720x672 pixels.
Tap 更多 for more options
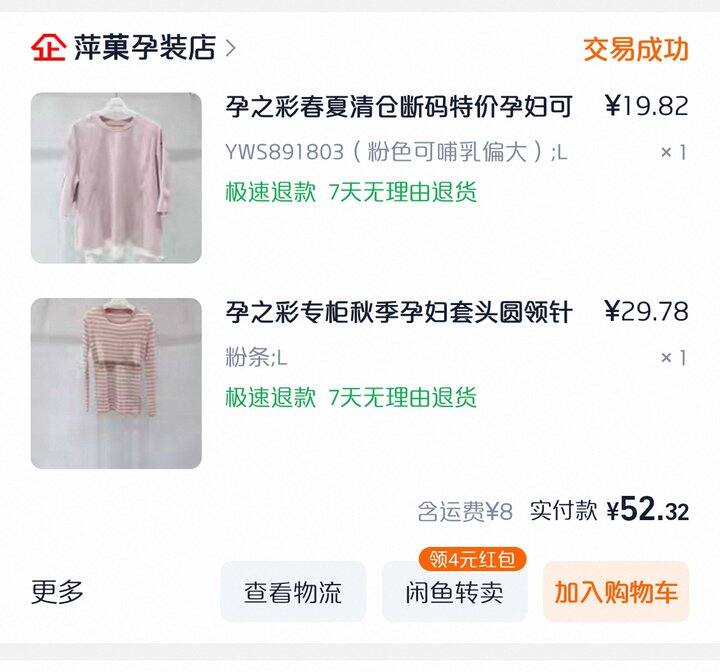coord(57,592)
